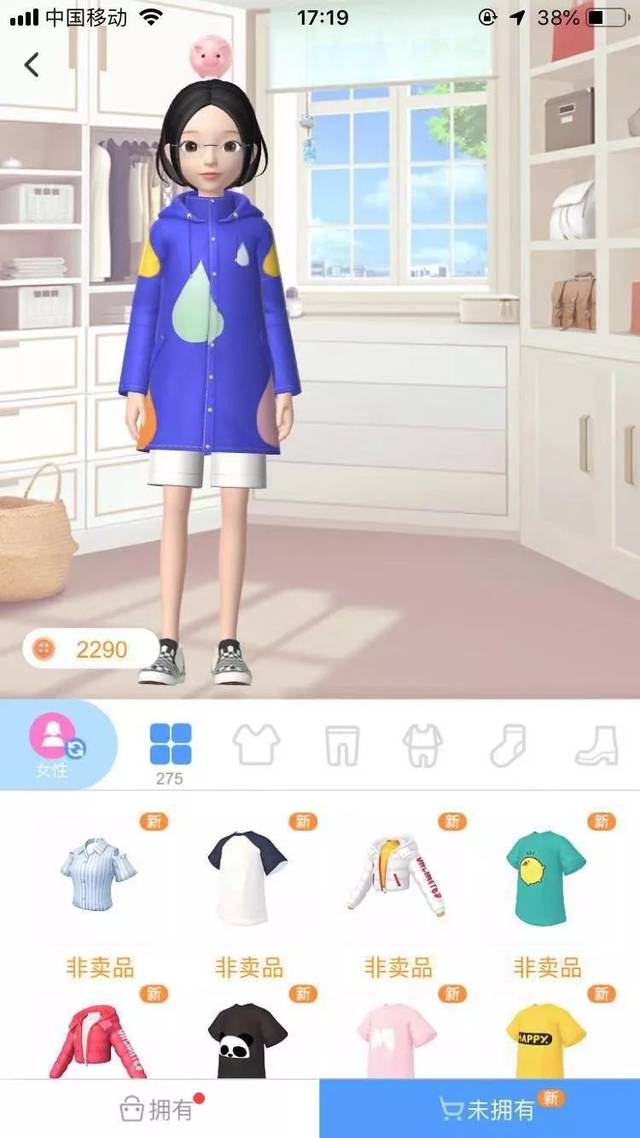Pick the yellow HAPPY t-shirt

[x=546, y=1040]
